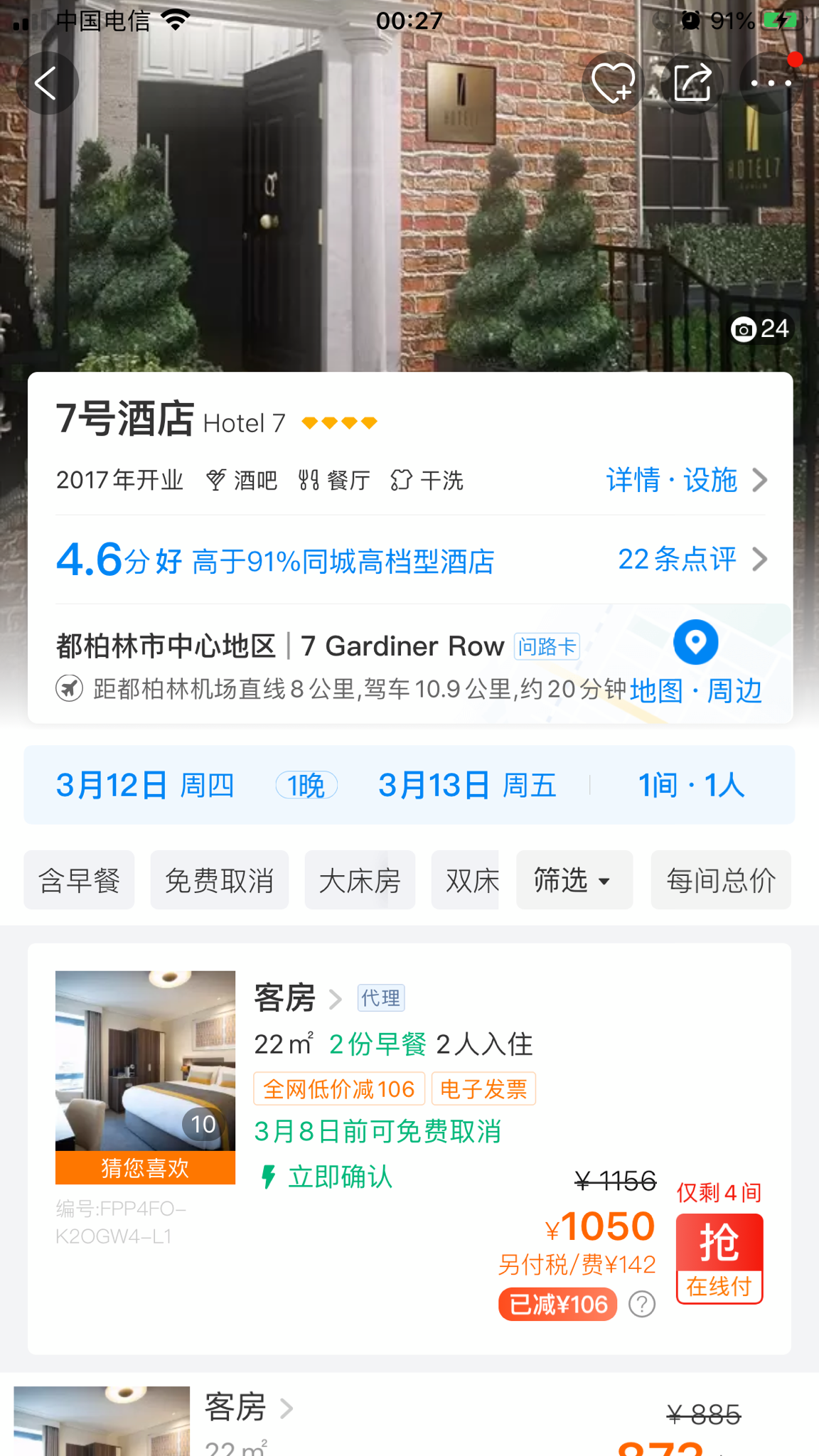The height and width of the screenshot is (1456, 819).
Task: View the 24 hotel photos
Action: [761, 329]
